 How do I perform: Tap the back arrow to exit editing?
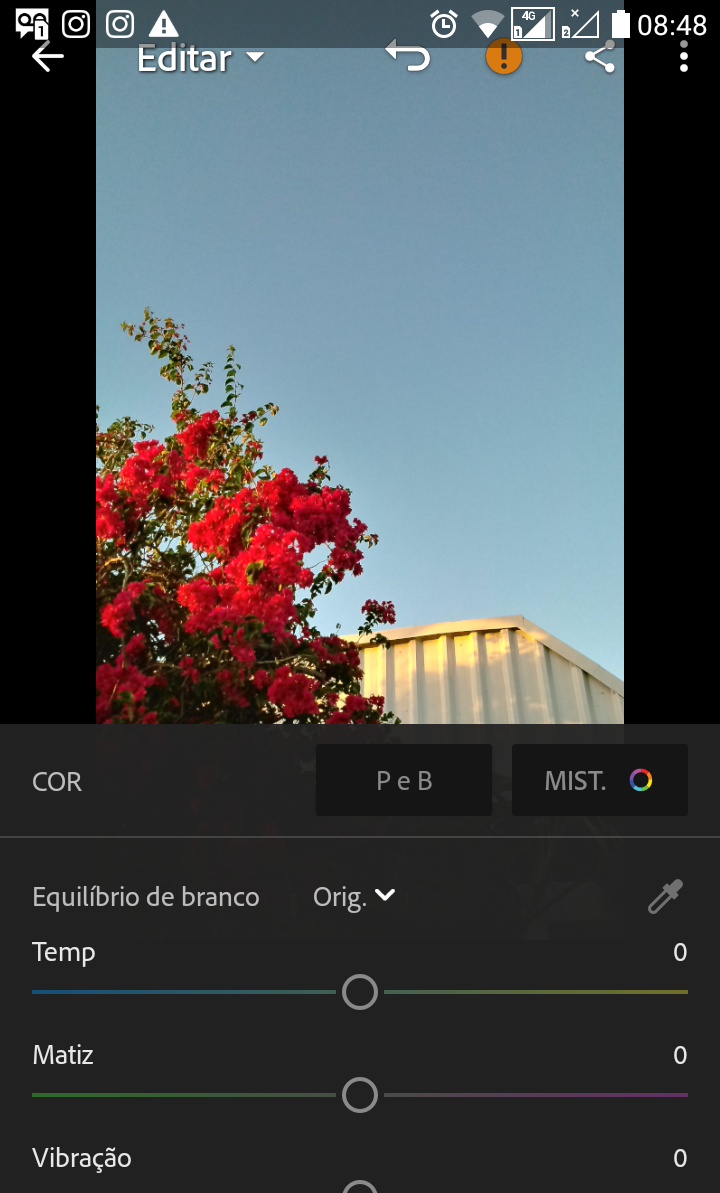tap(47, 57)
